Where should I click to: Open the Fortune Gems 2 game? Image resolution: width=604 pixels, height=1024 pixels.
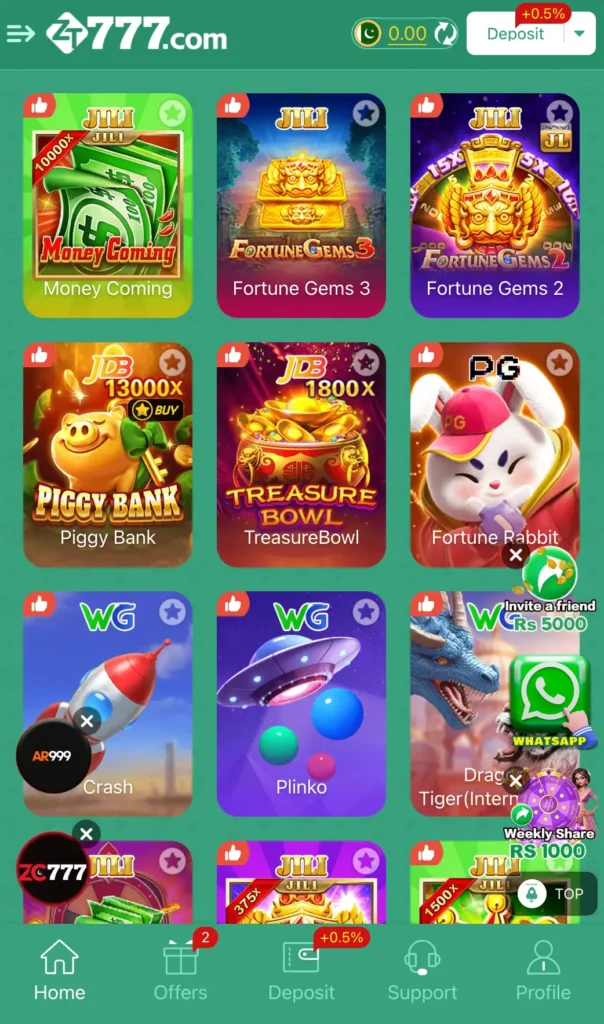[495, 204]
